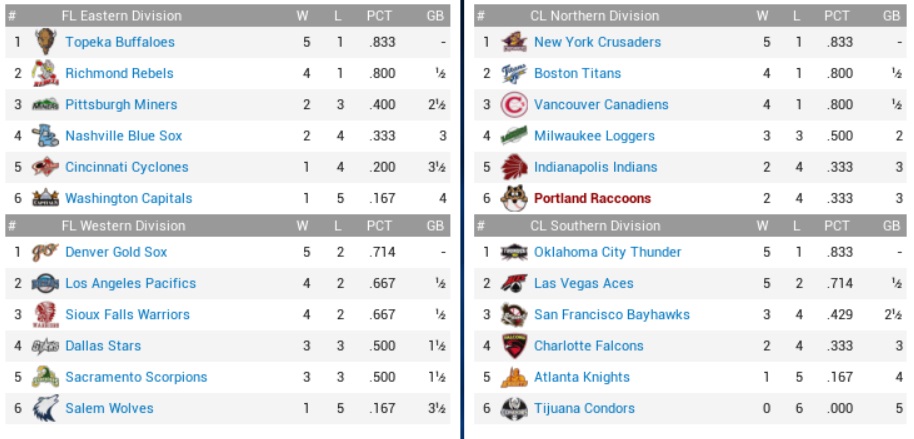Screen dimensions: 914x439
Task: Select Nashville Blue Sox
Action: [123, 135]
